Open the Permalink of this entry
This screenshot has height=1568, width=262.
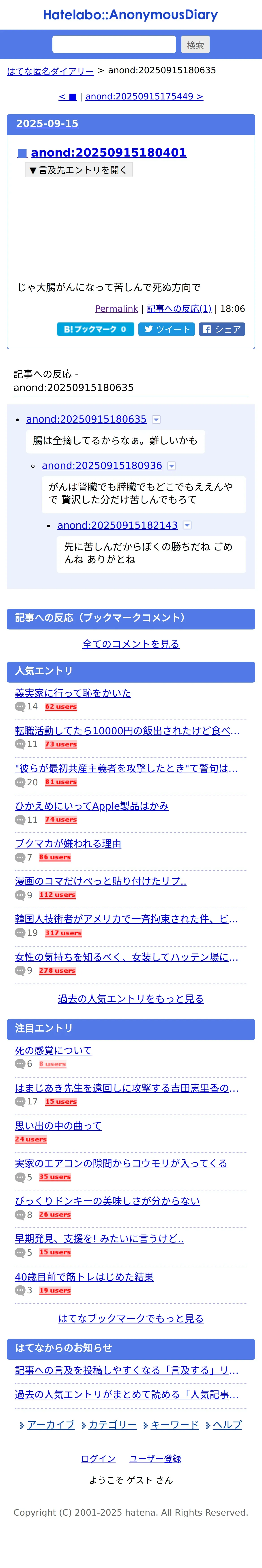[116, 309]
